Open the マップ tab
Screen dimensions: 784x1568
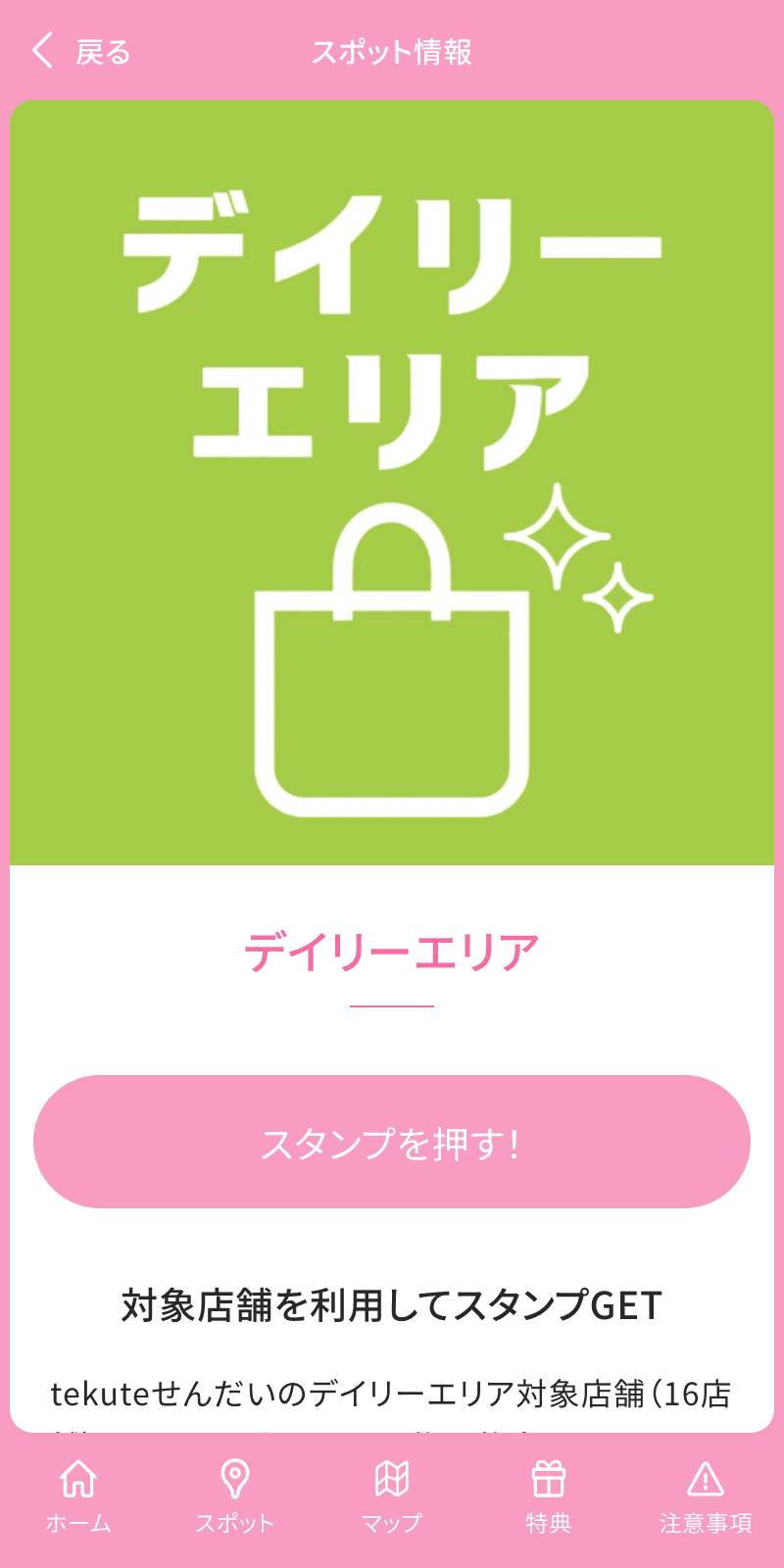pos(392,1522)
